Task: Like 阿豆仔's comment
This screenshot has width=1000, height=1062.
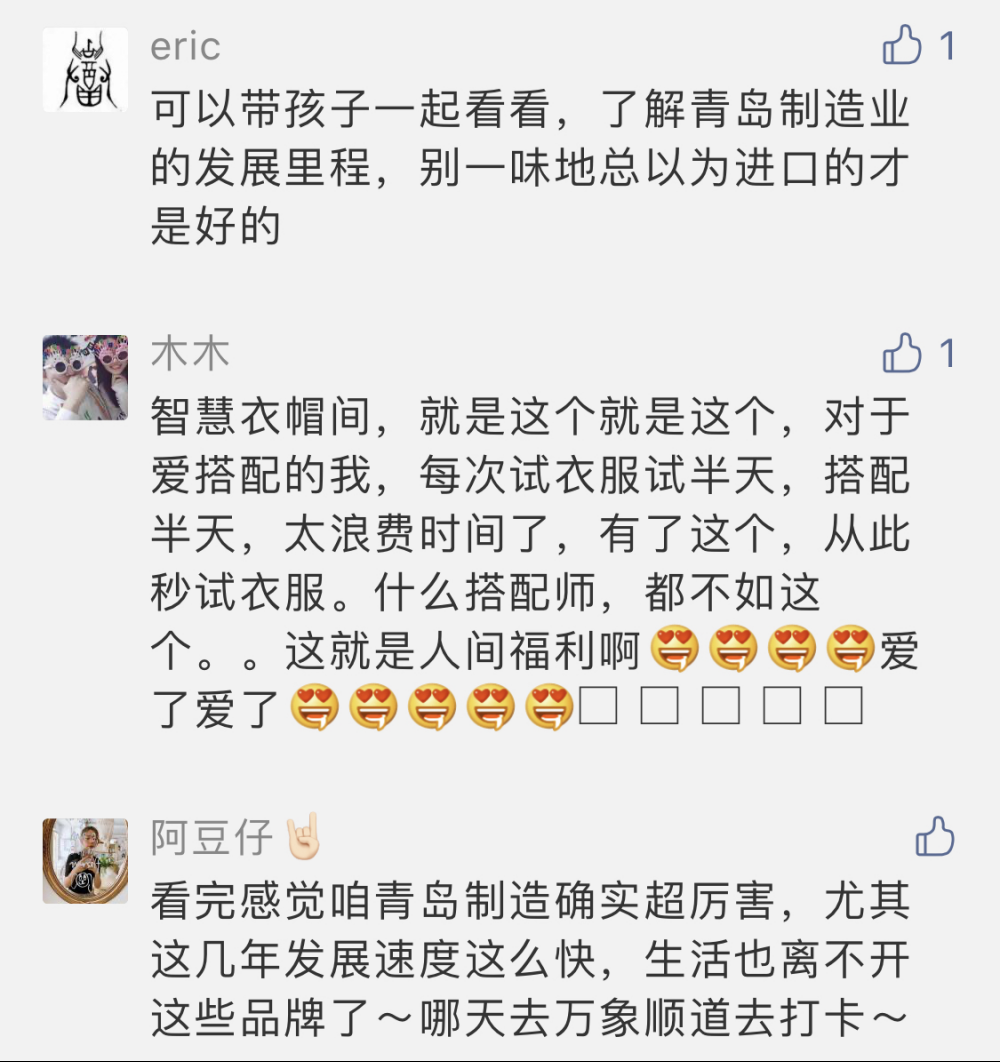Action: click(x=935, y=836)
